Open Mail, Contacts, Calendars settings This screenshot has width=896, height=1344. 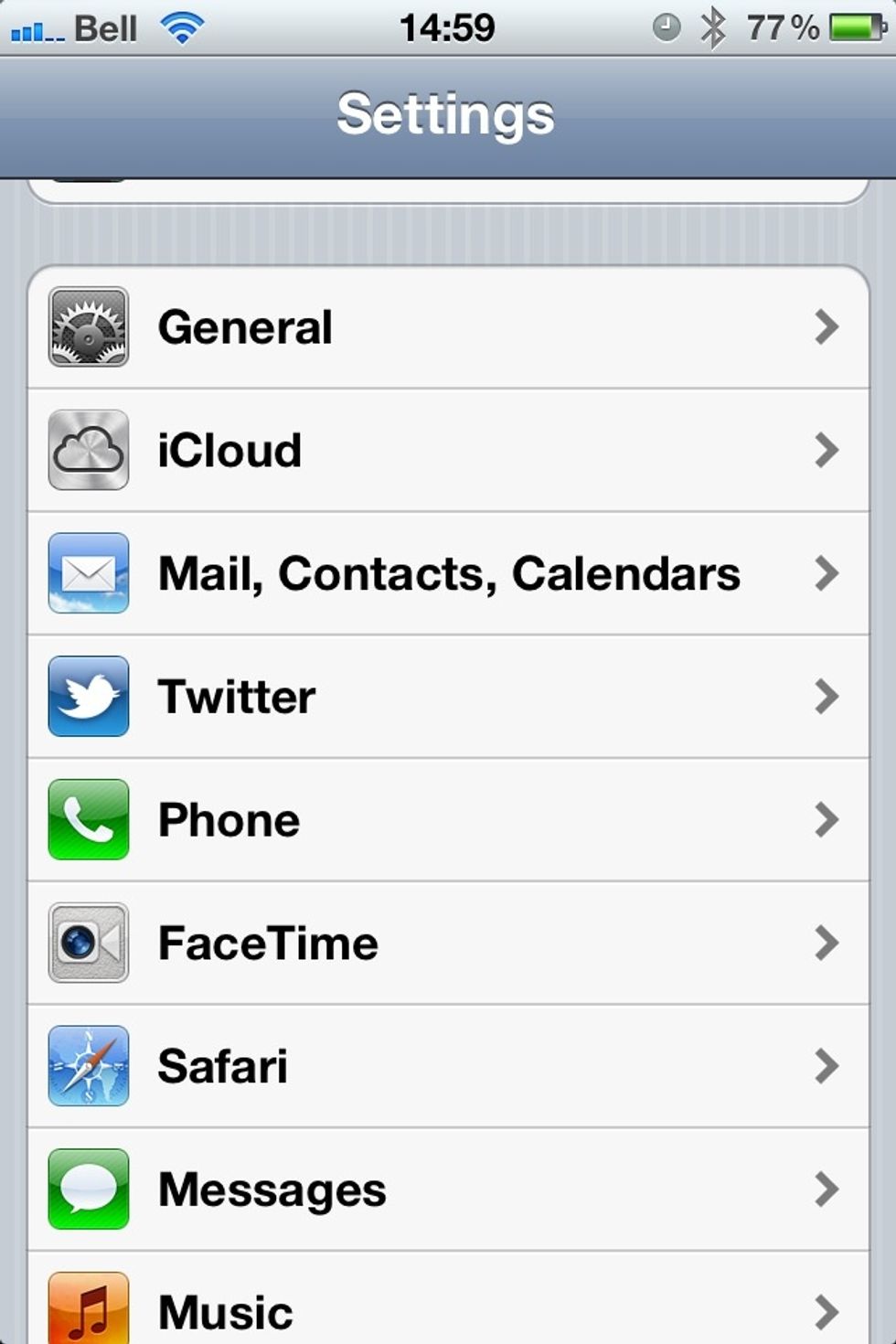pos(448,573)
